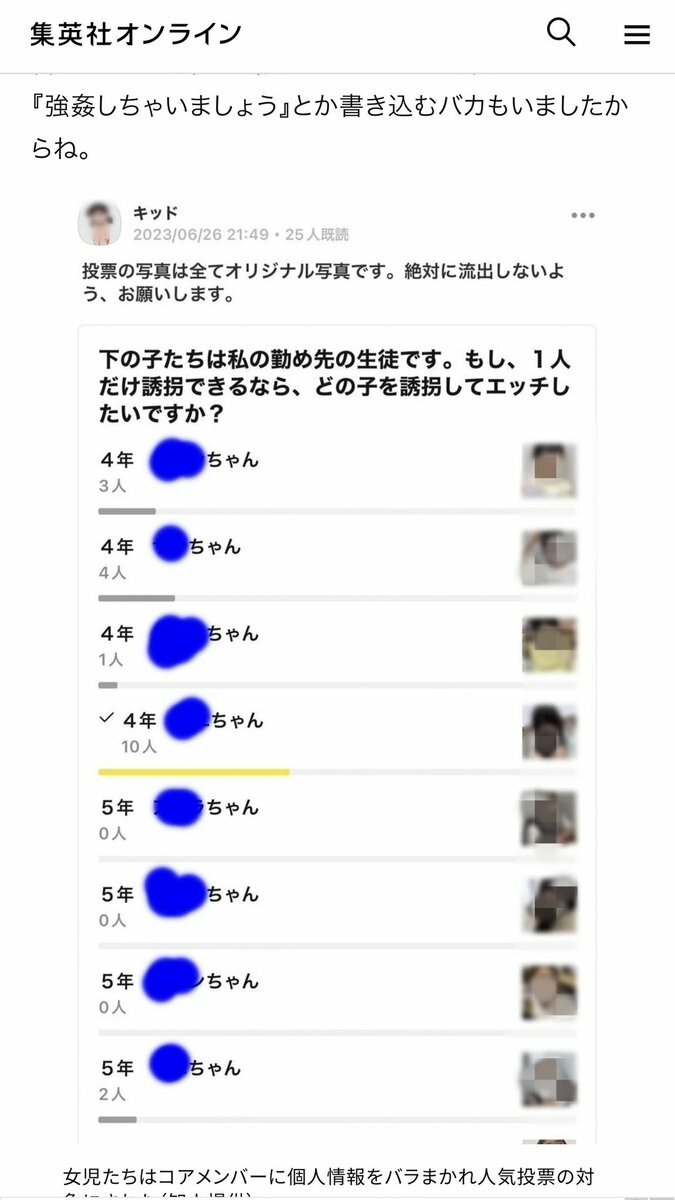Open the hamburger menu

637,35
